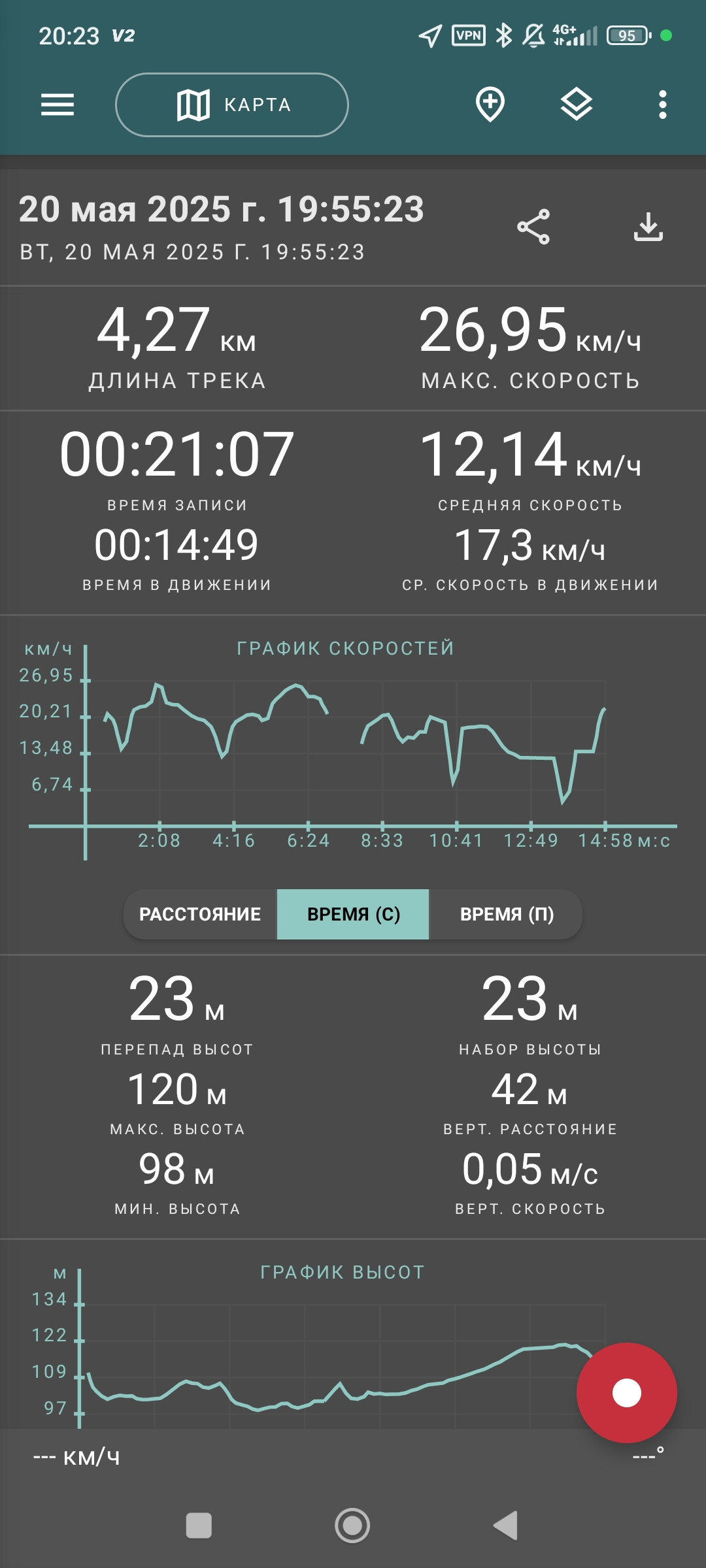Screen dimensions: 706x1568
Task: Start recording with the red button
Action: (626, 1393)
